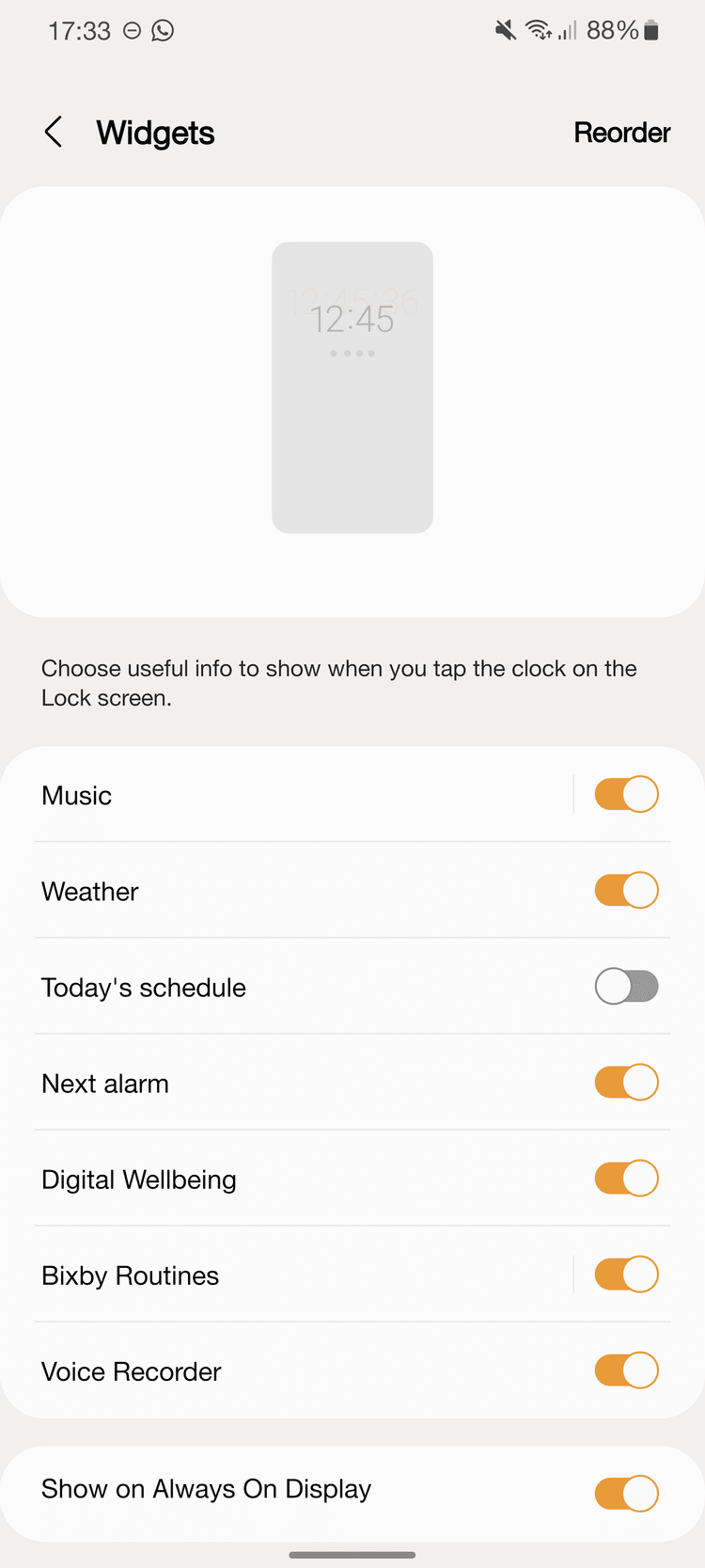Switch off the Next alarm widget
Viewport: 705px width, 1568px height.
click(626, 1083)
